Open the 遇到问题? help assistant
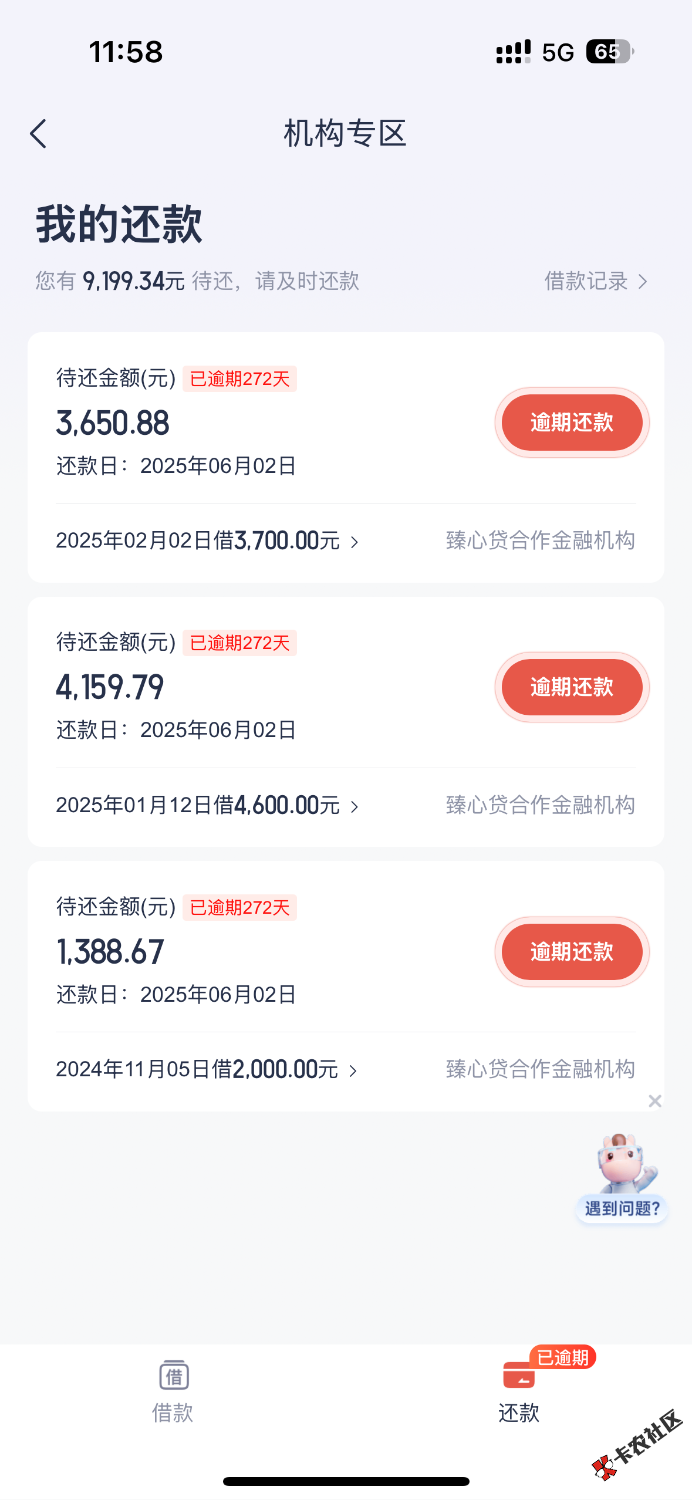This screenshot has width=692, height=1500. click(623, 1180)
